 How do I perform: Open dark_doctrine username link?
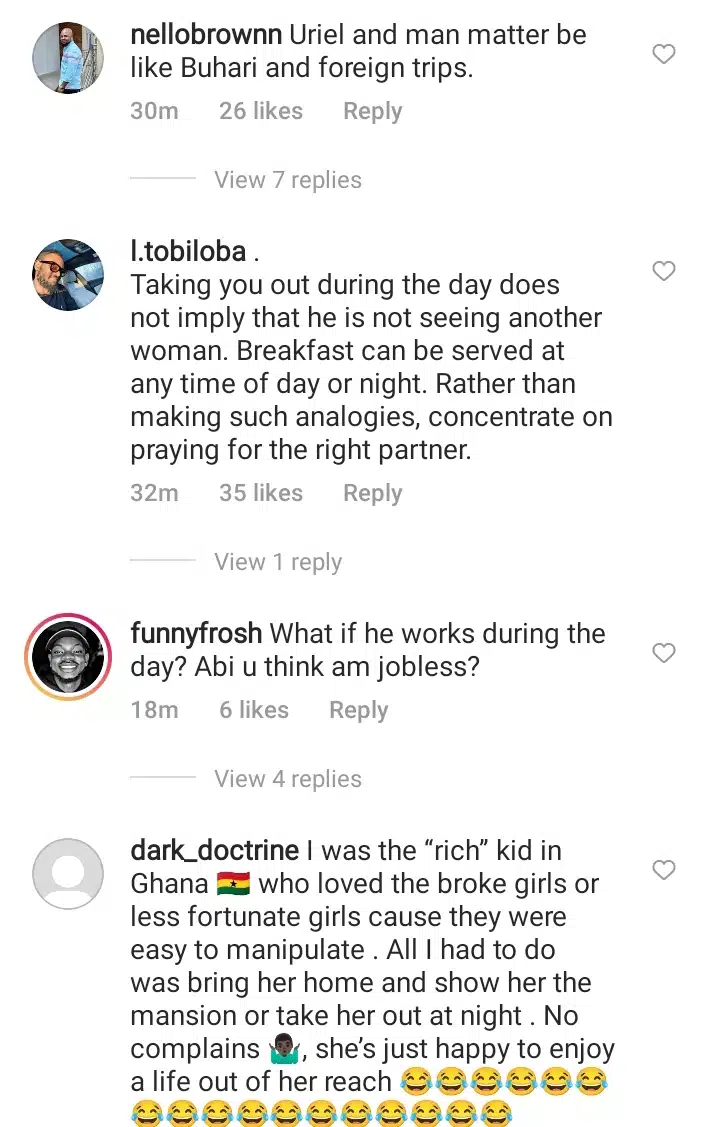coord(214,850)
